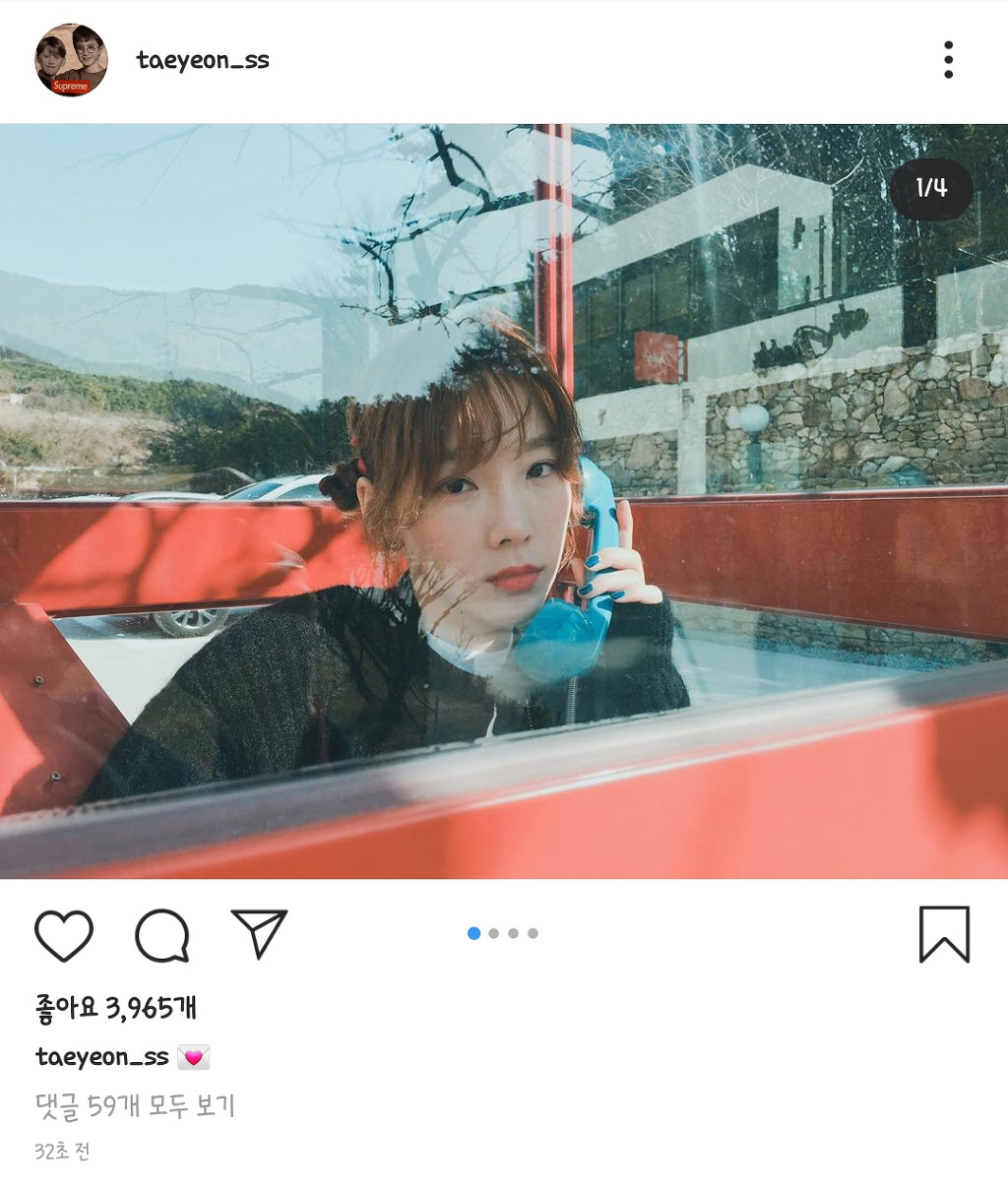
Task: View all 59 comments
Action: (135, 1105)
